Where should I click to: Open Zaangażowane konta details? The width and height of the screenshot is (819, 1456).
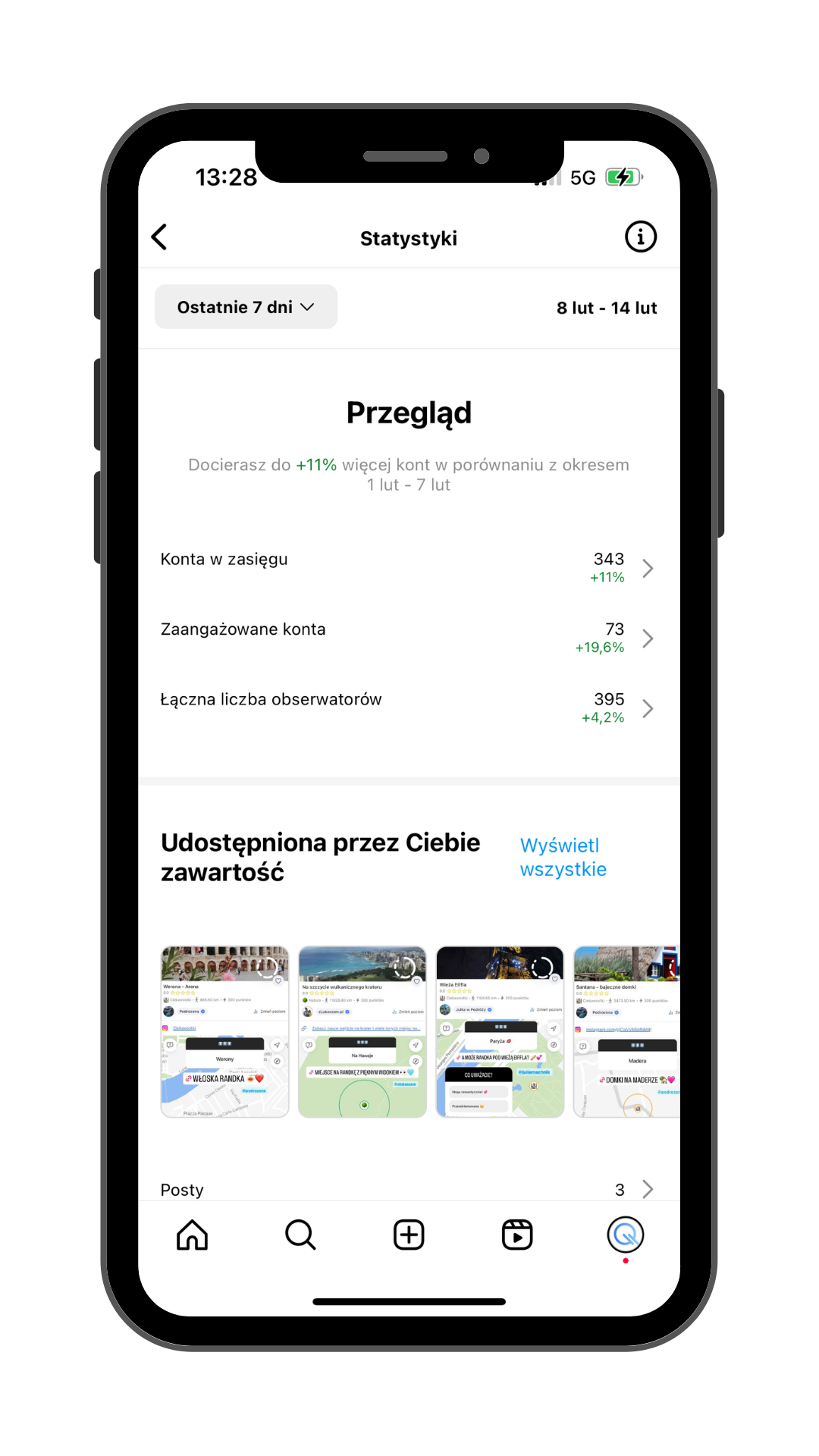tap(408, 638)
